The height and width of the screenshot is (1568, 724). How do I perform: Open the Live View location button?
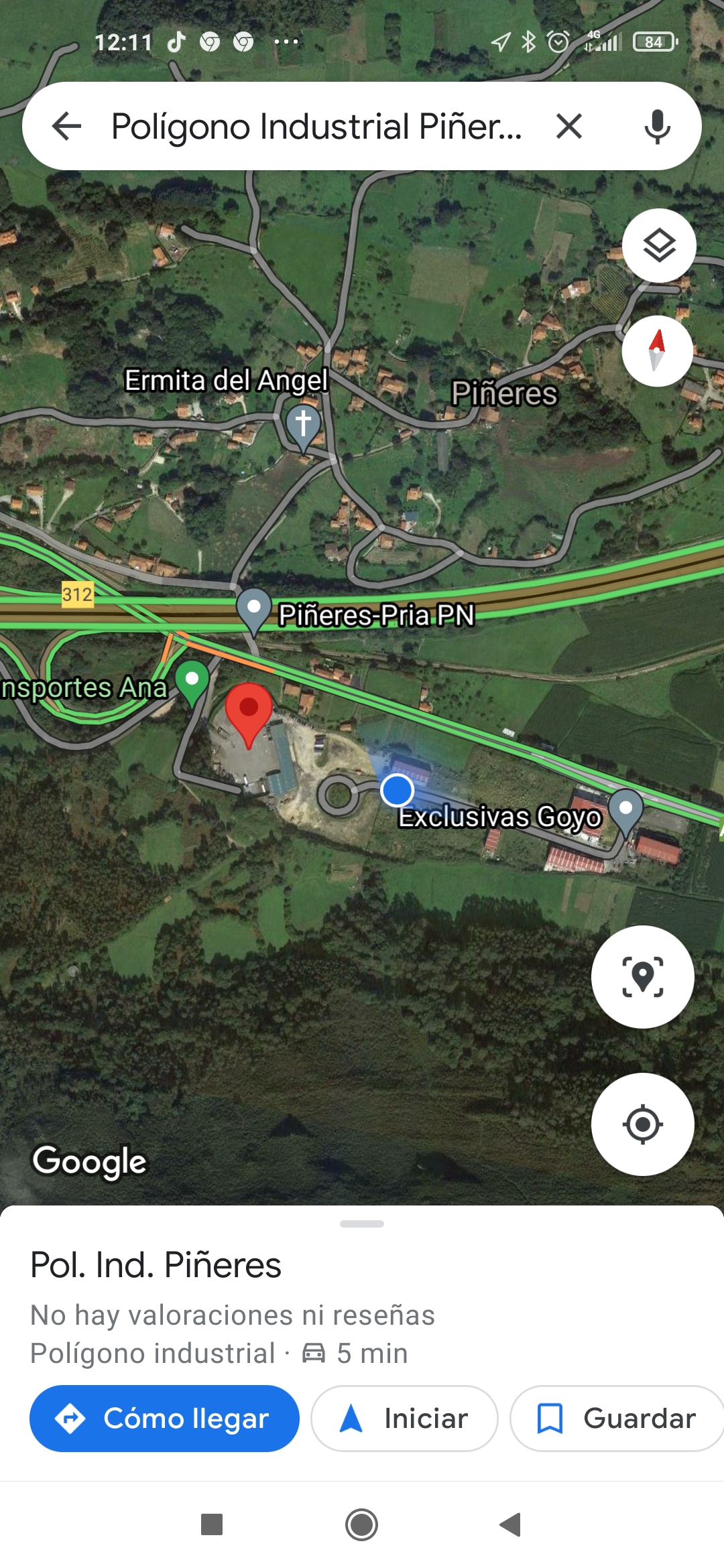pos(642,977)
